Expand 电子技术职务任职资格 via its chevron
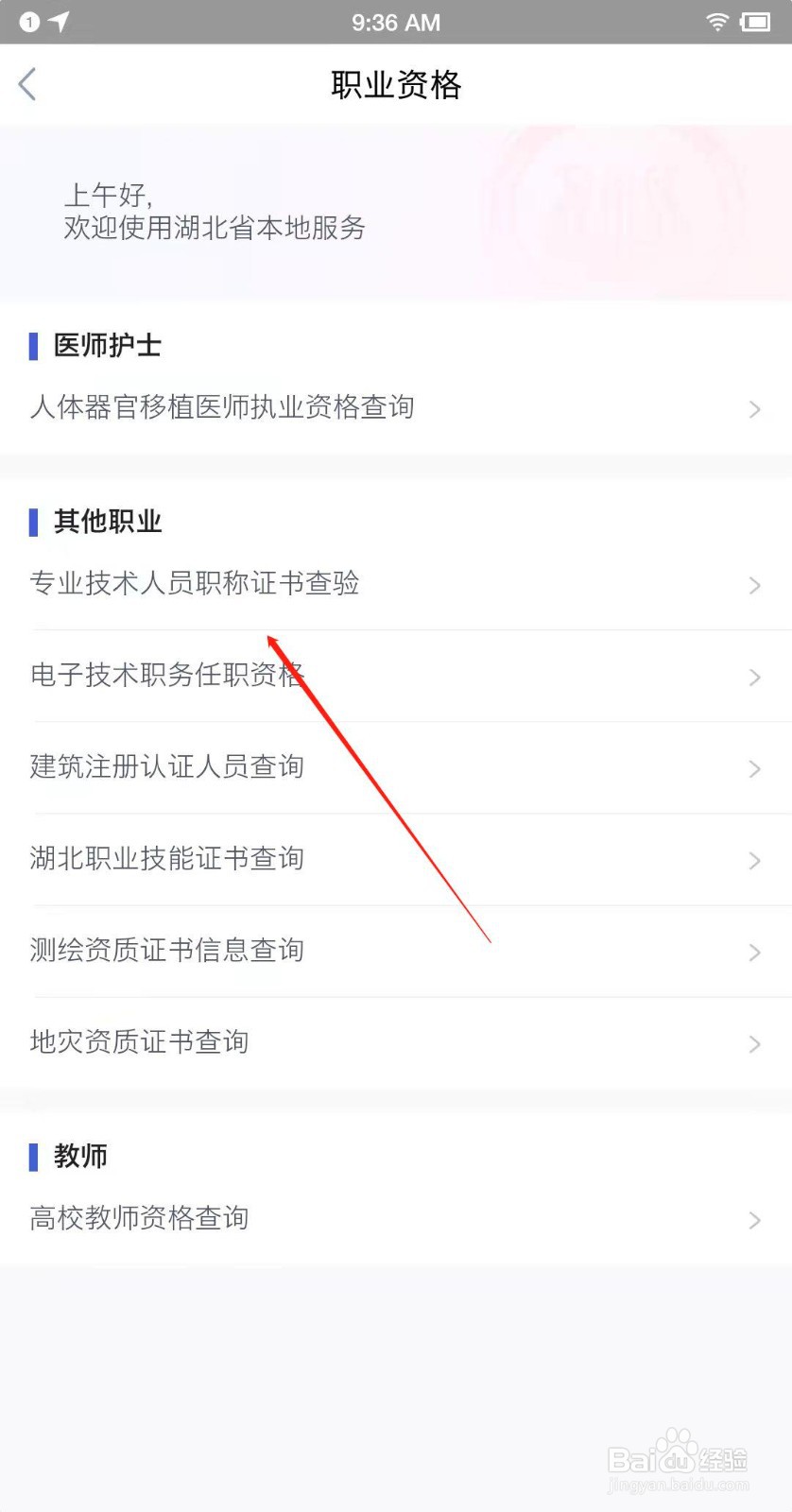Image resolution: width=792 pixels, height=1512 pixels. tap(754, 677)
